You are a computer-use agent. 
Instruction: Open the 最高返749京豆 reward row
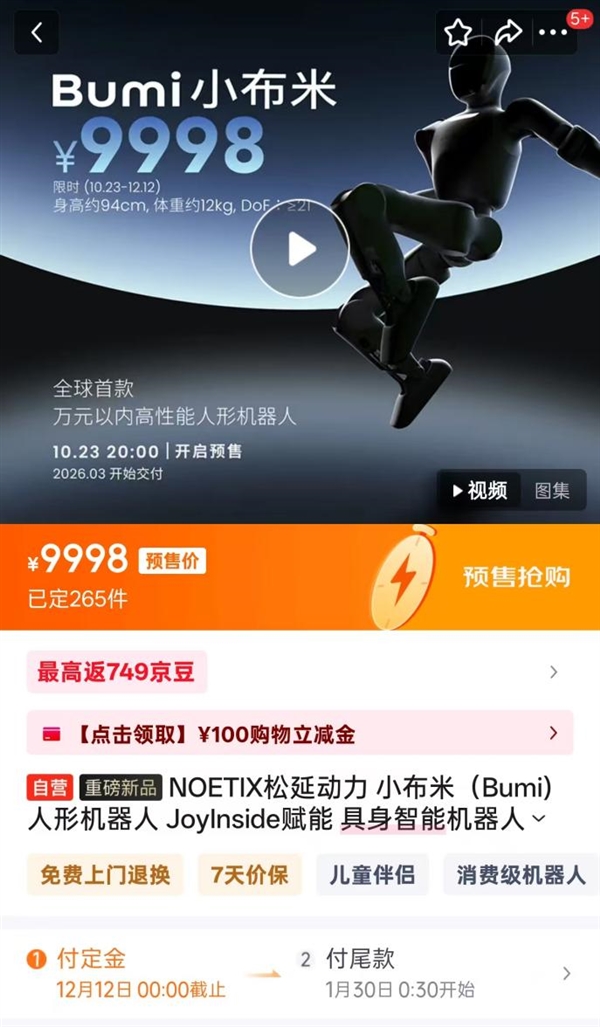pos(300,672)
